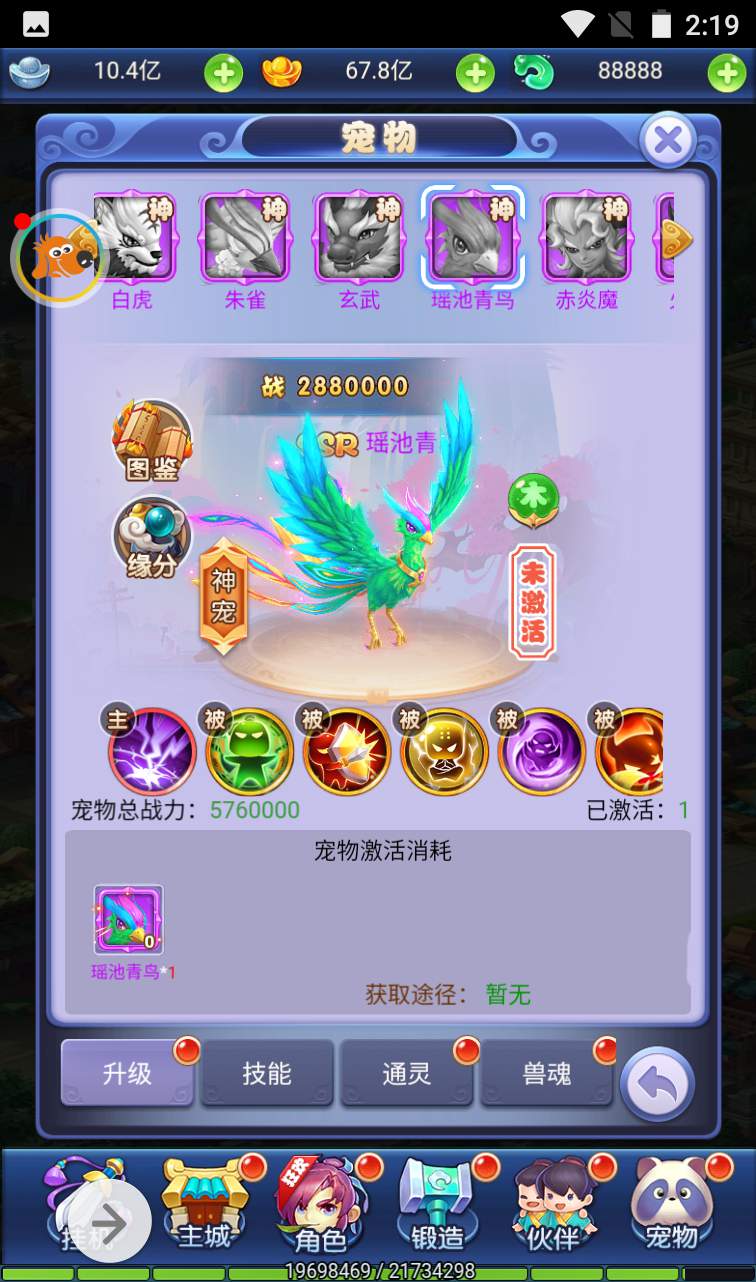Add more gold ingots currency
The width and height of the screenshot is (756, 1282).
(x=475, y=72)
